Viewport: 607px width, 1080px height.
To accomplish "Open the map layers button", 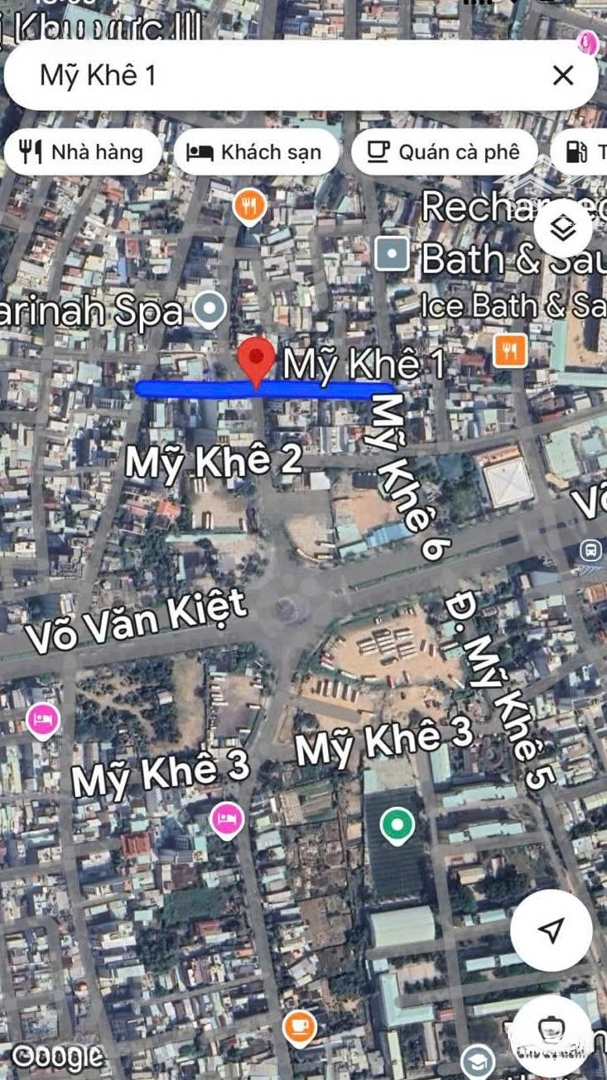I will coord(563,228).
